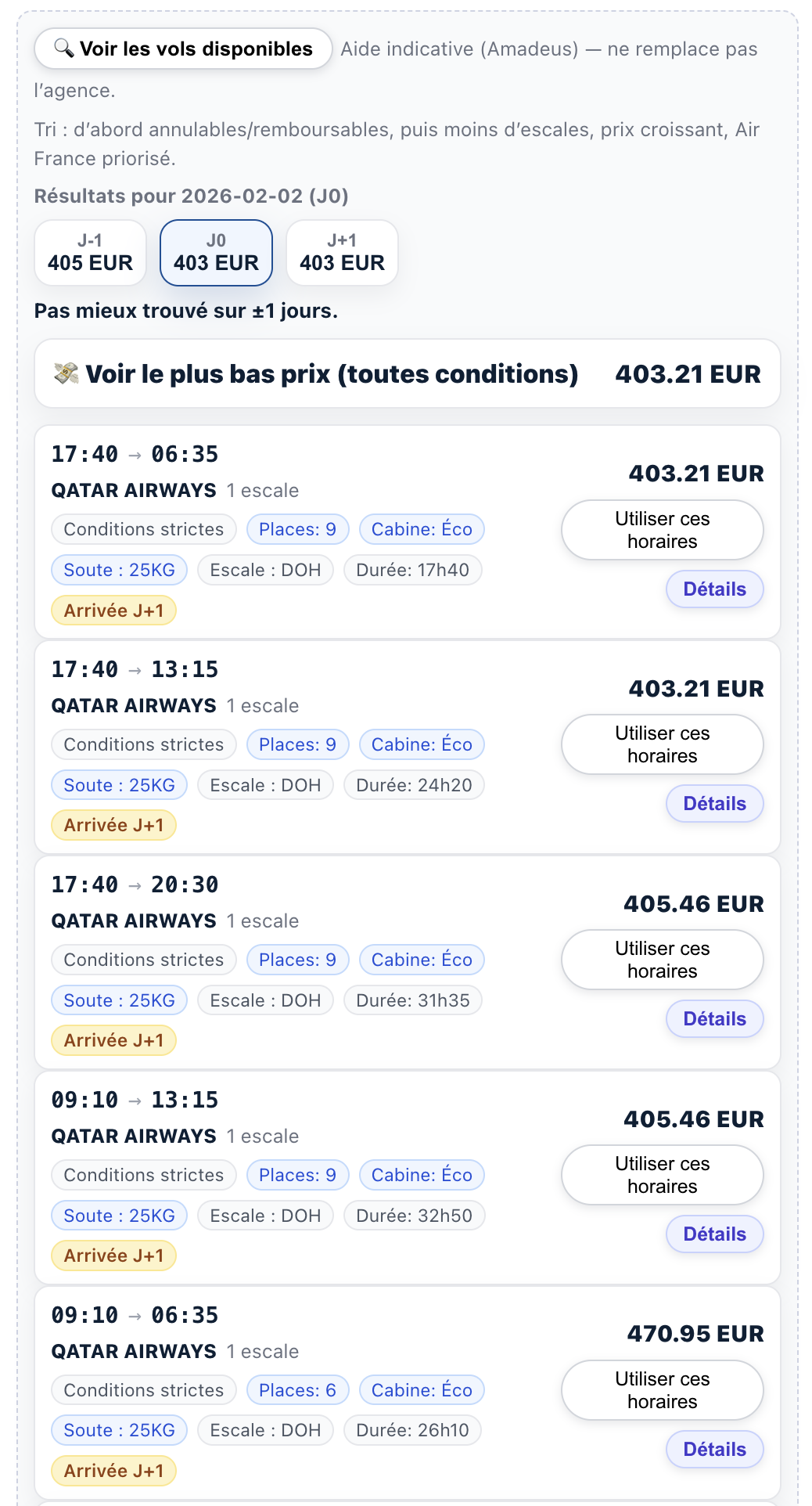
Task: Open Détails for the 17:40→20:30 flight
Action: click(x=714, y=1019)
